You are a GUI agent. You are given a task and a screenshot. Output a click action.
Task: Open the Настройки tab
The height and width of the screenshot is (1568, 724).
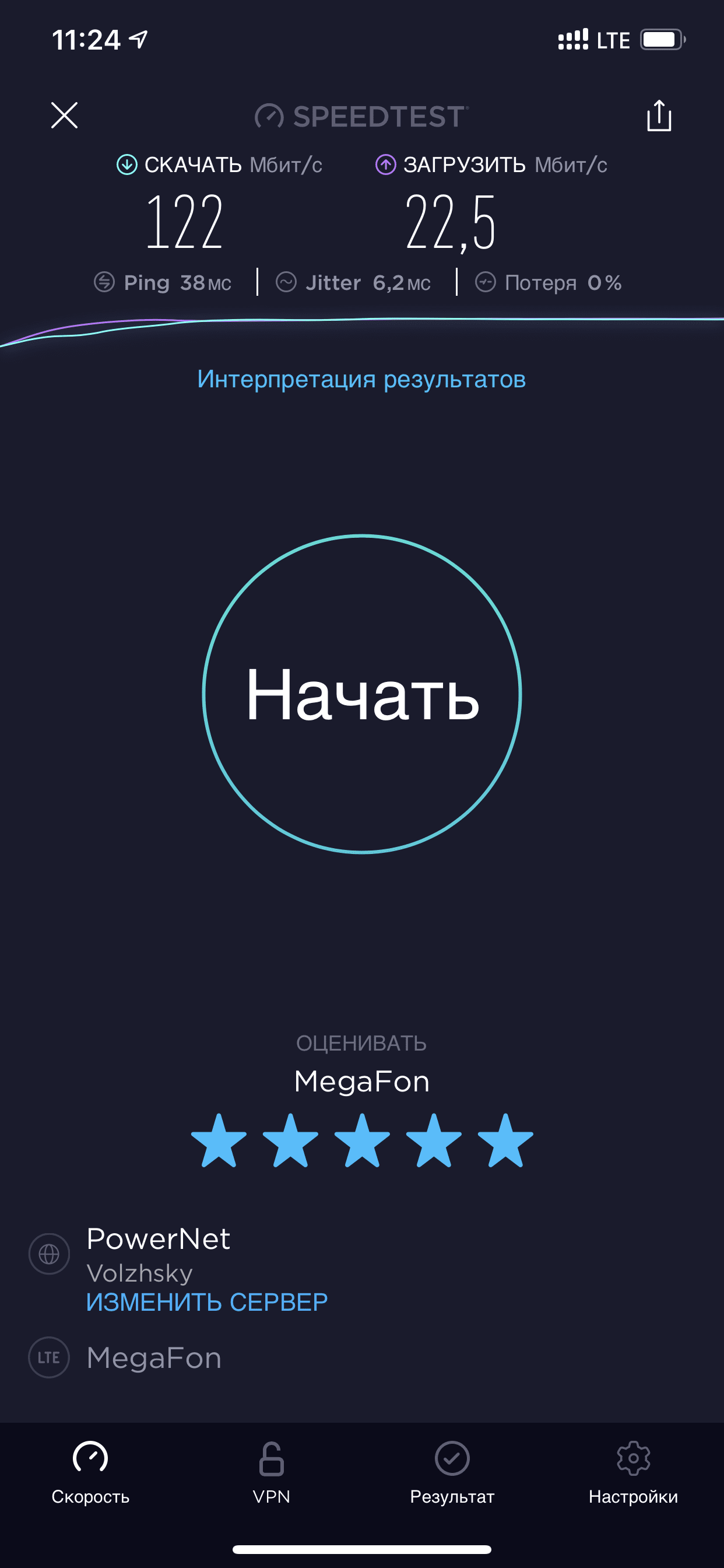pyautogui.click(x=632, y=1472)
